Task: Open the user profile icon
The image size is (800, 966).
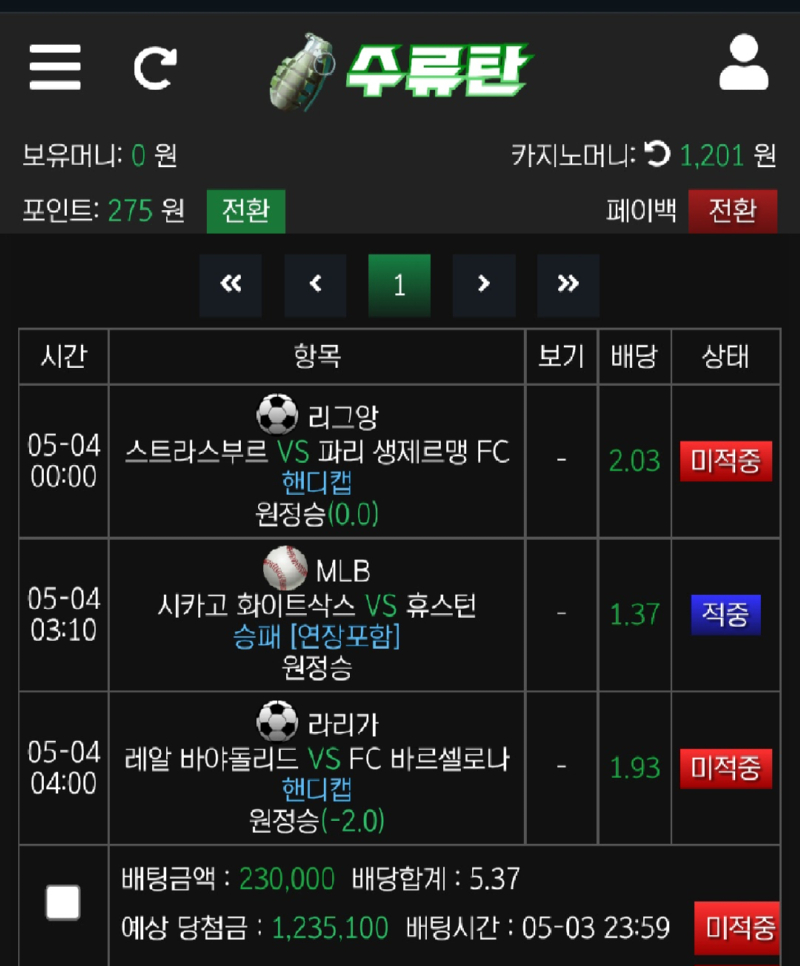Action: 744,63
